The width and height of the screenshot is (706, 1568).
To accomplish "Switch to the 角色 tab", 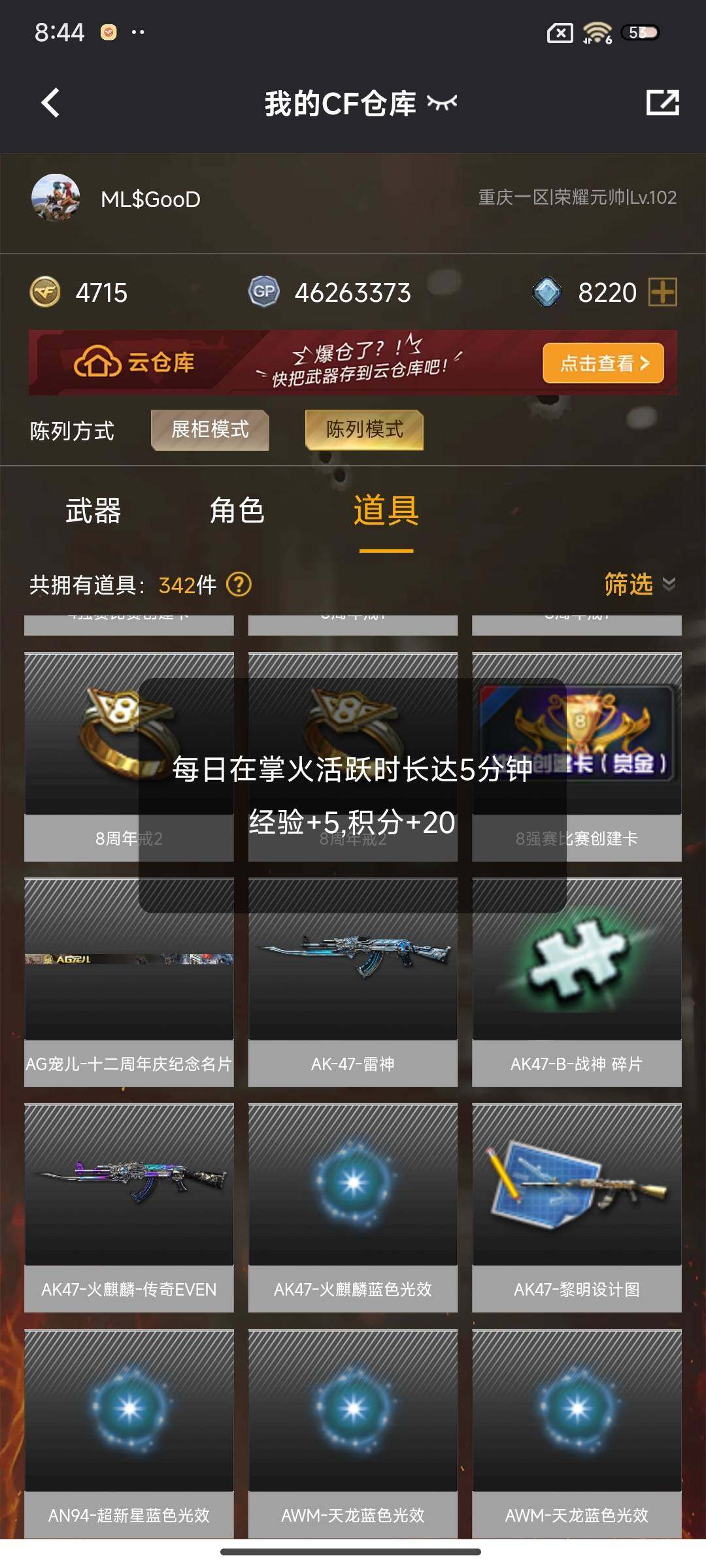I will tap(237, 511).
